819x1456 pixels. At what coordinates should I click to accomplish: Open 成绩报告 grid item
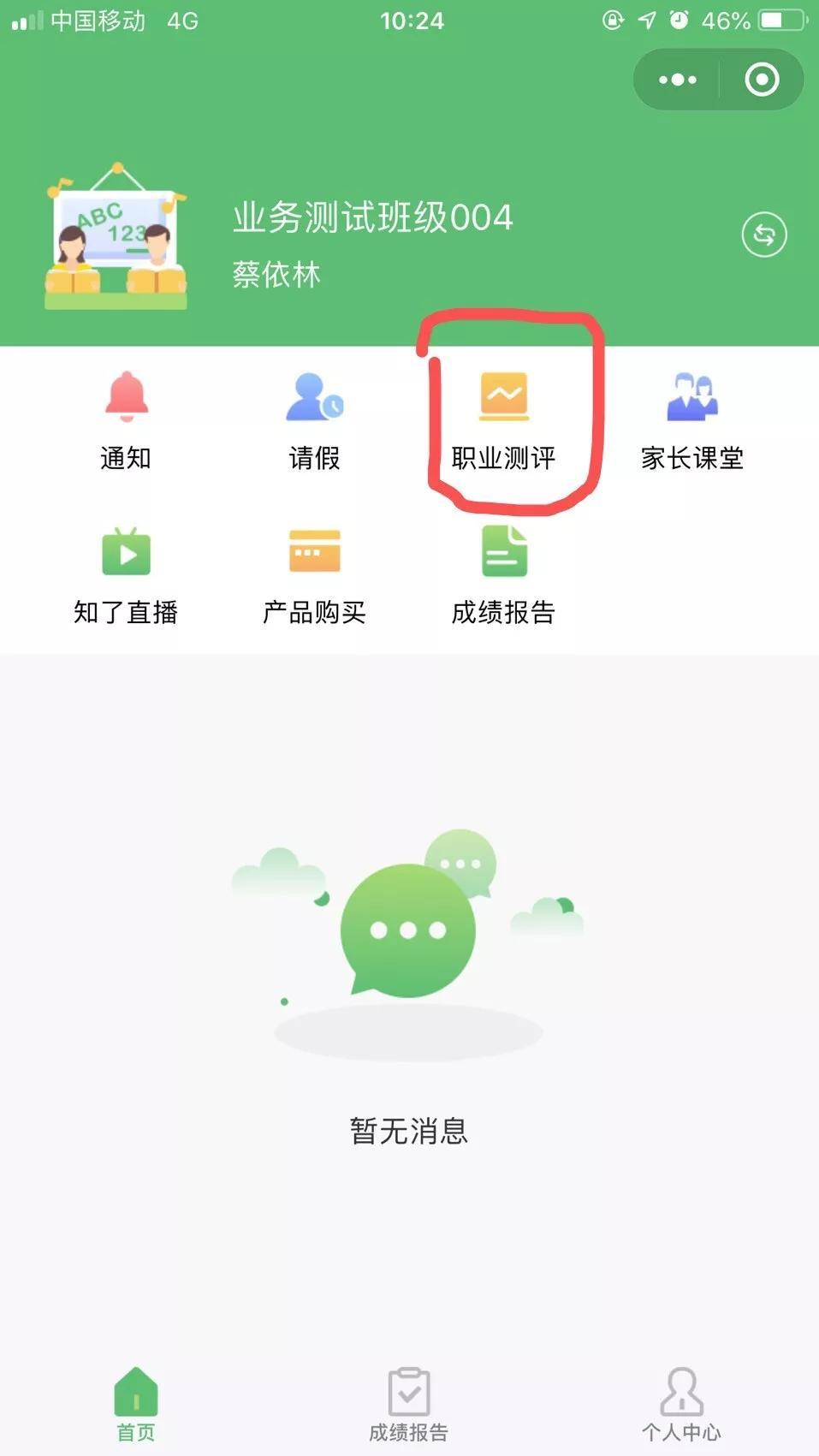[x=503, y=575]
